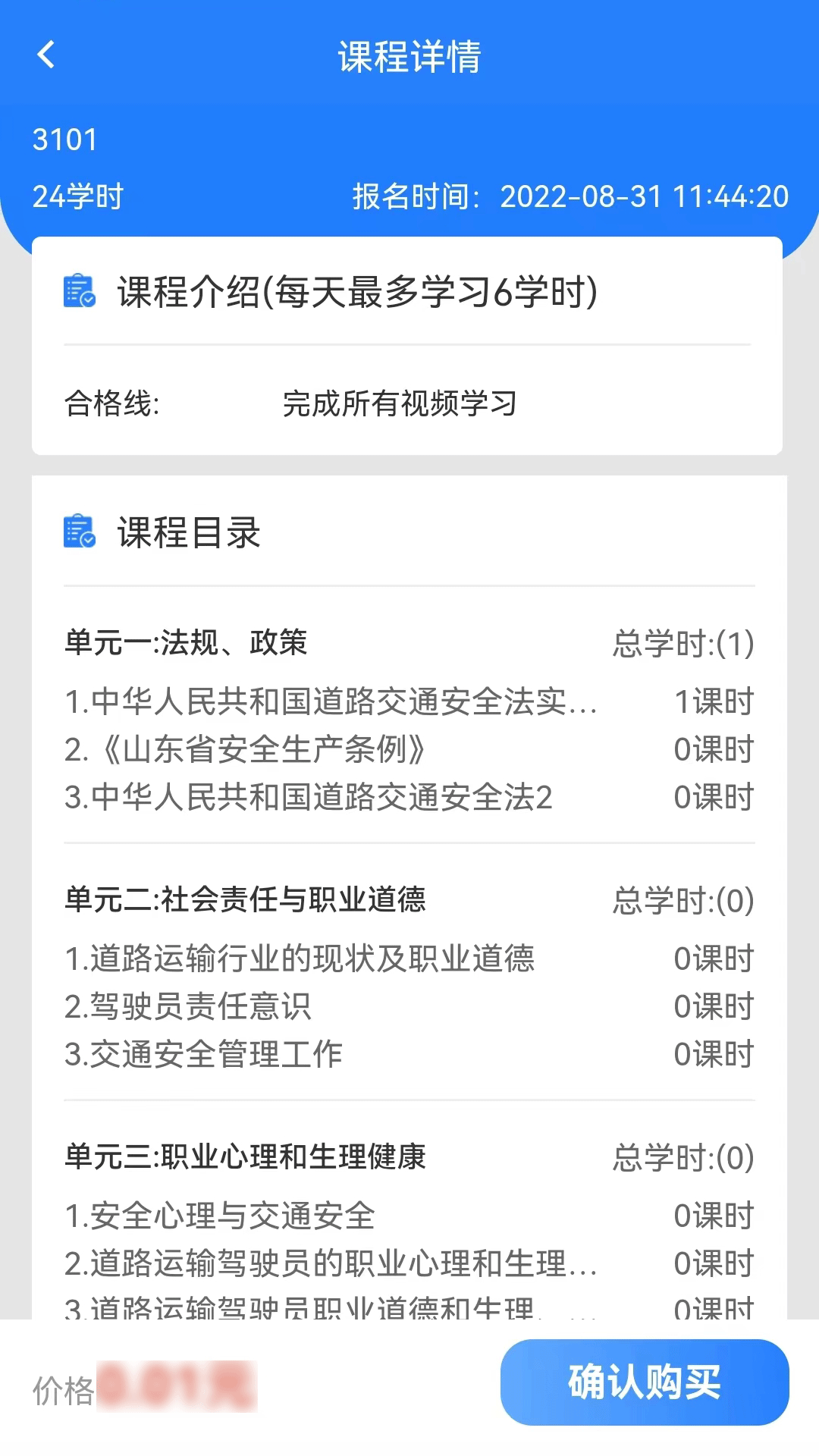Open lesson 交通安全管理工作

click(202, 1053)
